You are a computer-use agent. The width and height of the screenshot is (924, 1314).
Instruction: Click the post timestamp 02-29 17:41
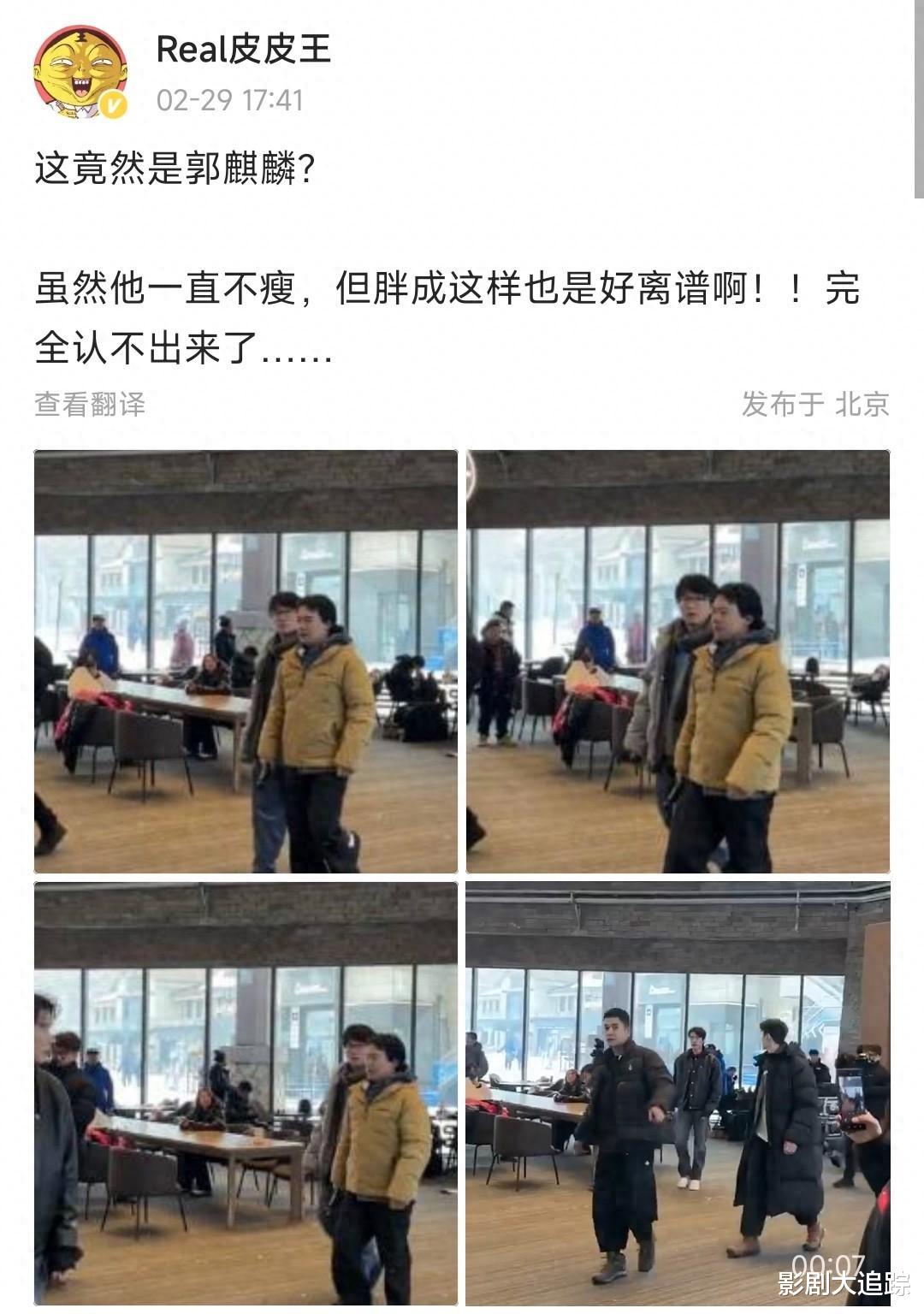click(x=232, y=98)
